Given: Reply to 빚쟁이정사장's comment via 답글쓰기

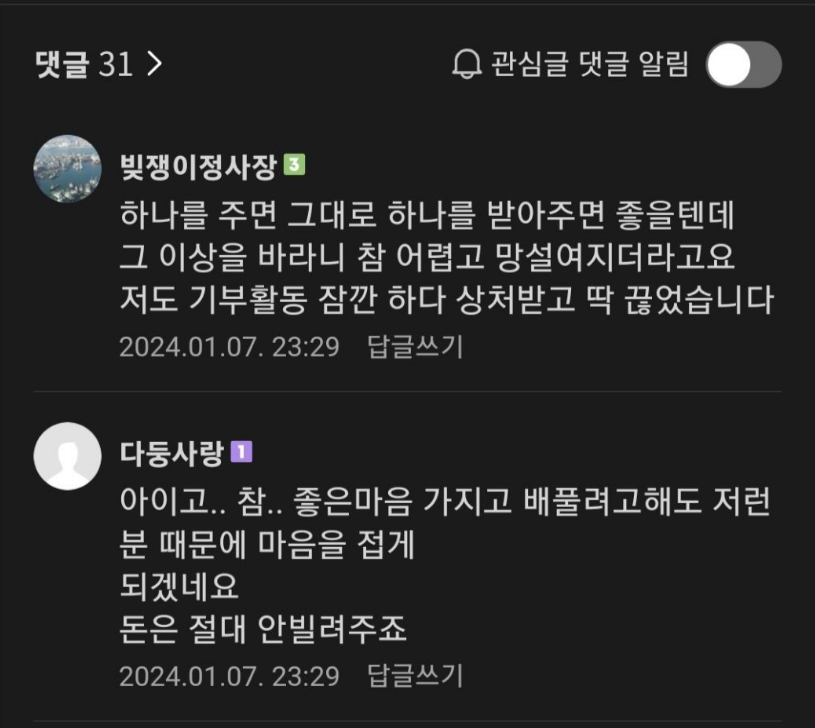Looking at the screenshot, I should 415,347.
